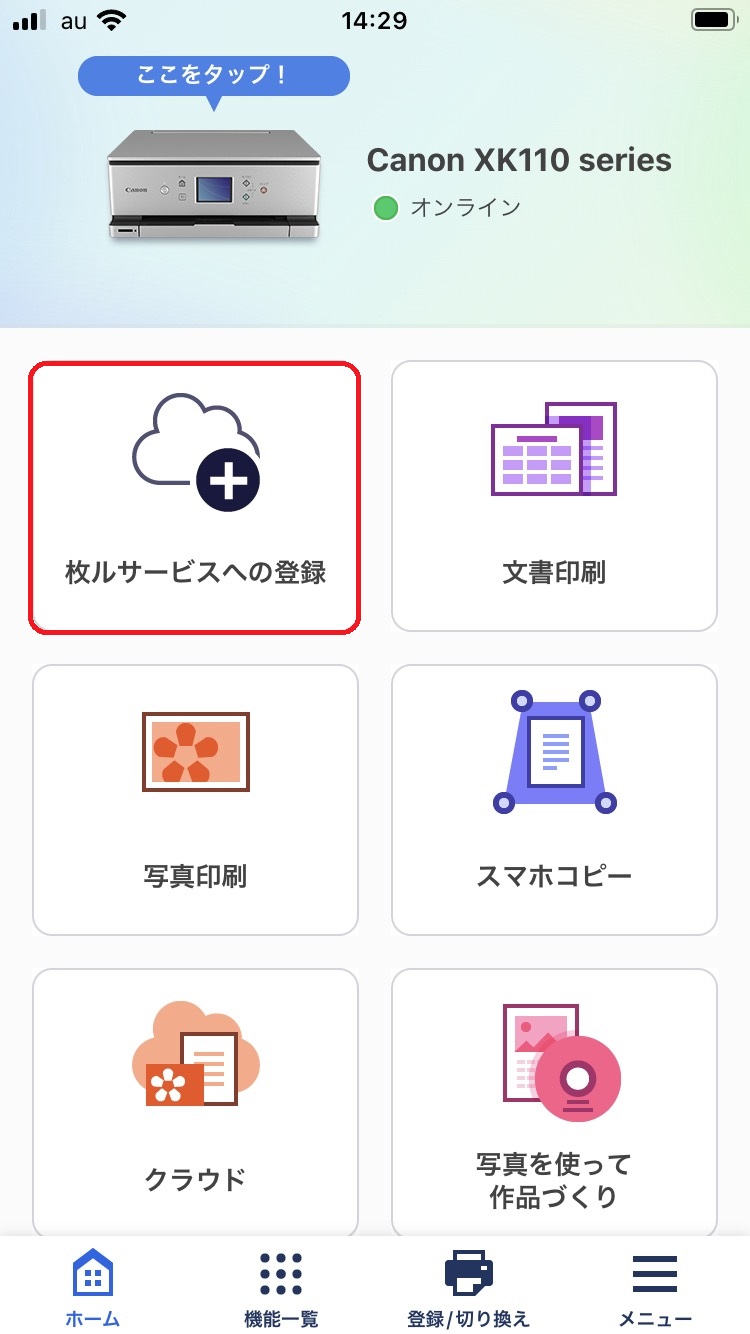Tap the Canon XK110 series printer image

214,185
